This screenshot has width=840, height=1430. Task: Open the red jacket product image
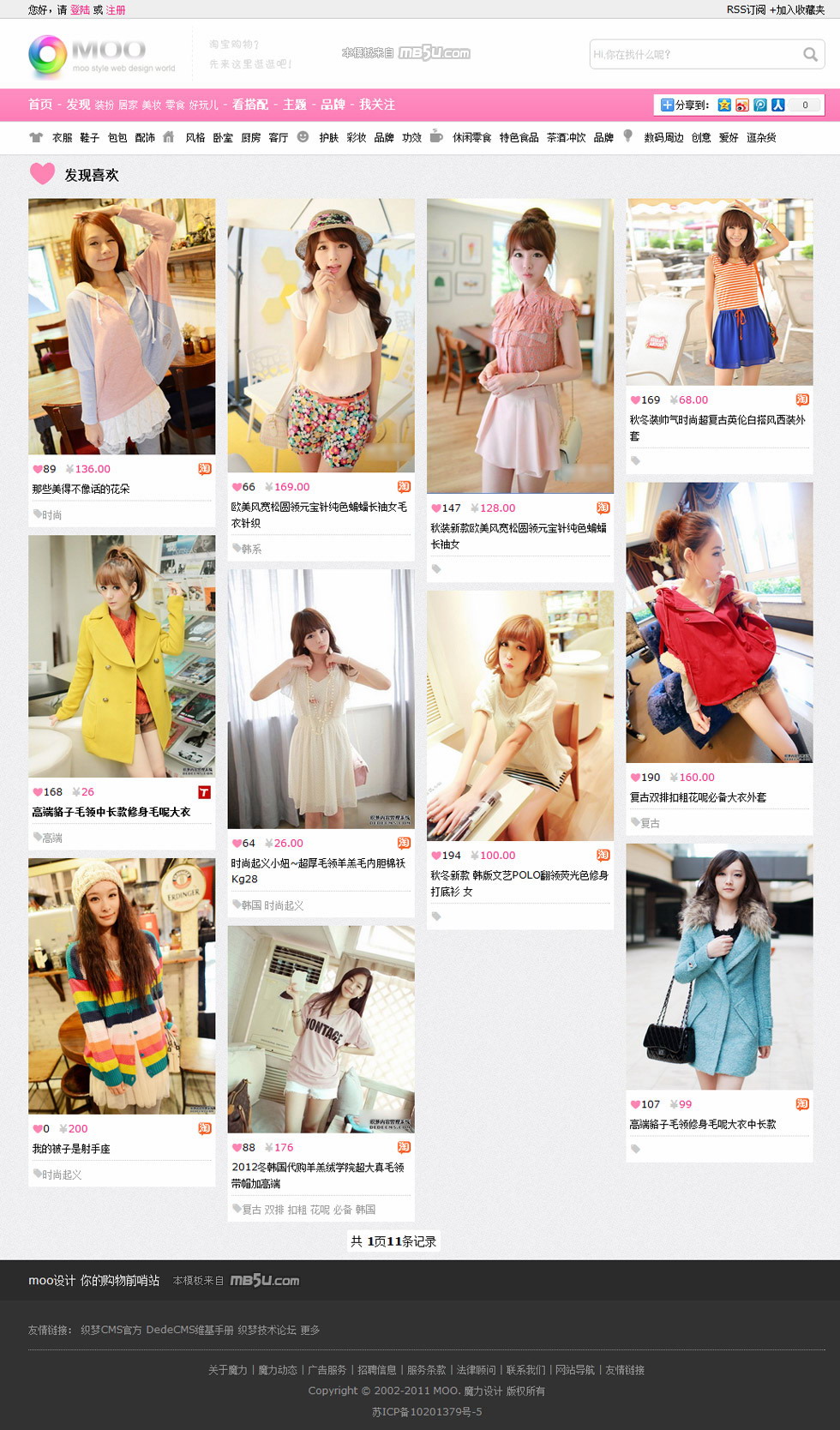[x=719, y=622]
